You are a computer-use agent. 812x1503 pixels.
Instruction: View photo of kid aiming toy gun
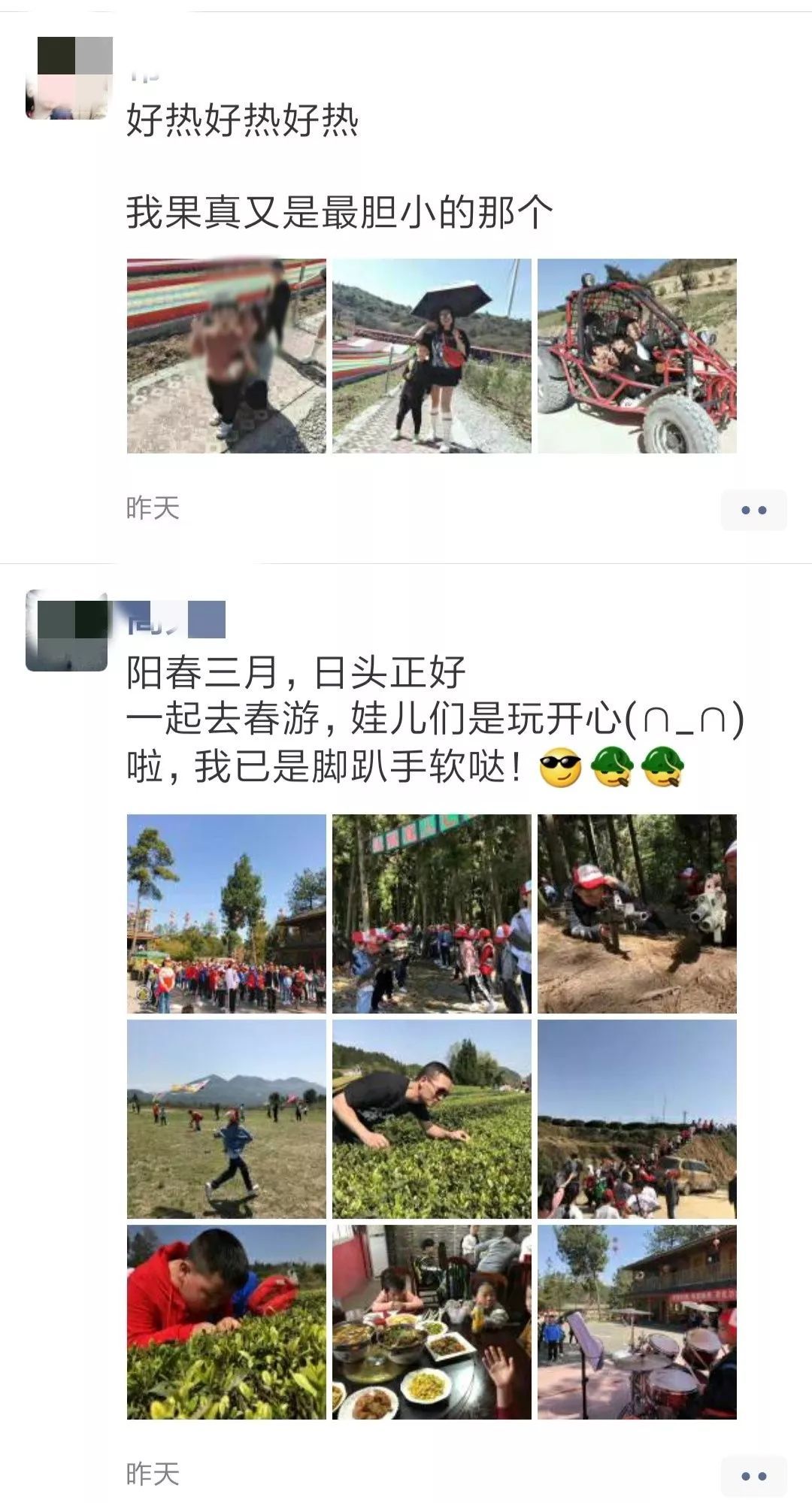click(637, 914)
